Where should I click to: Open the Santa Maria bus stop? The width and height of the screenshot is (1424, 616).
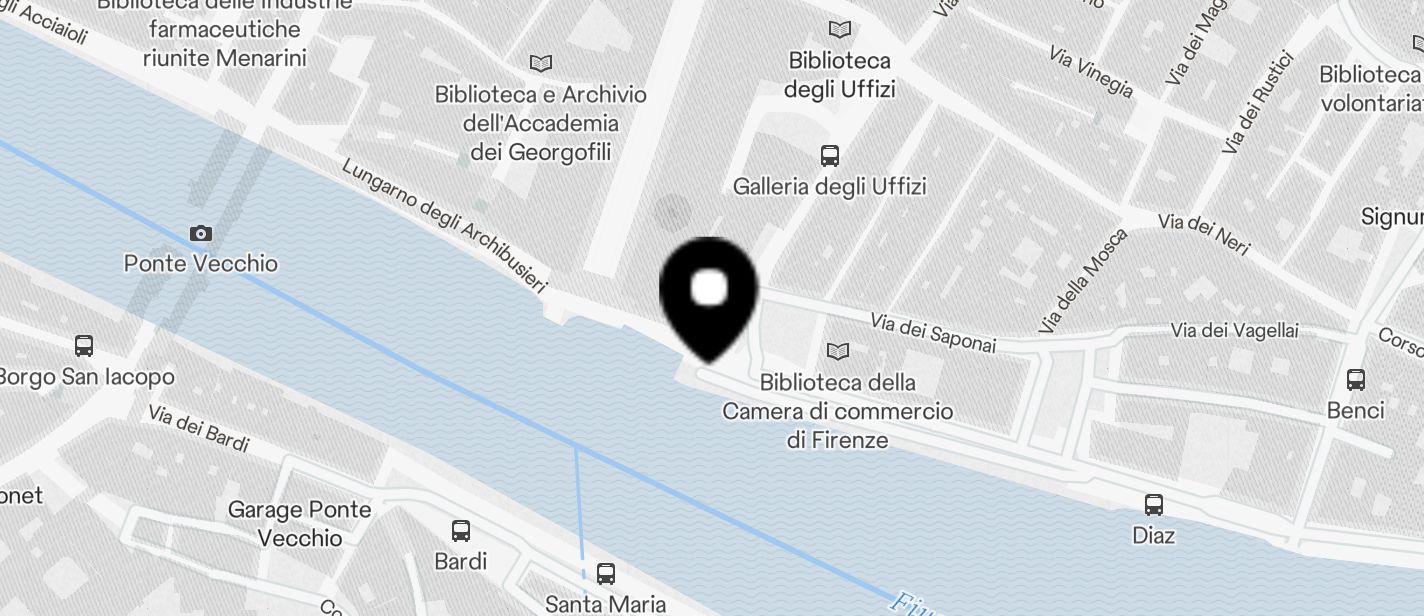(606, 574)
